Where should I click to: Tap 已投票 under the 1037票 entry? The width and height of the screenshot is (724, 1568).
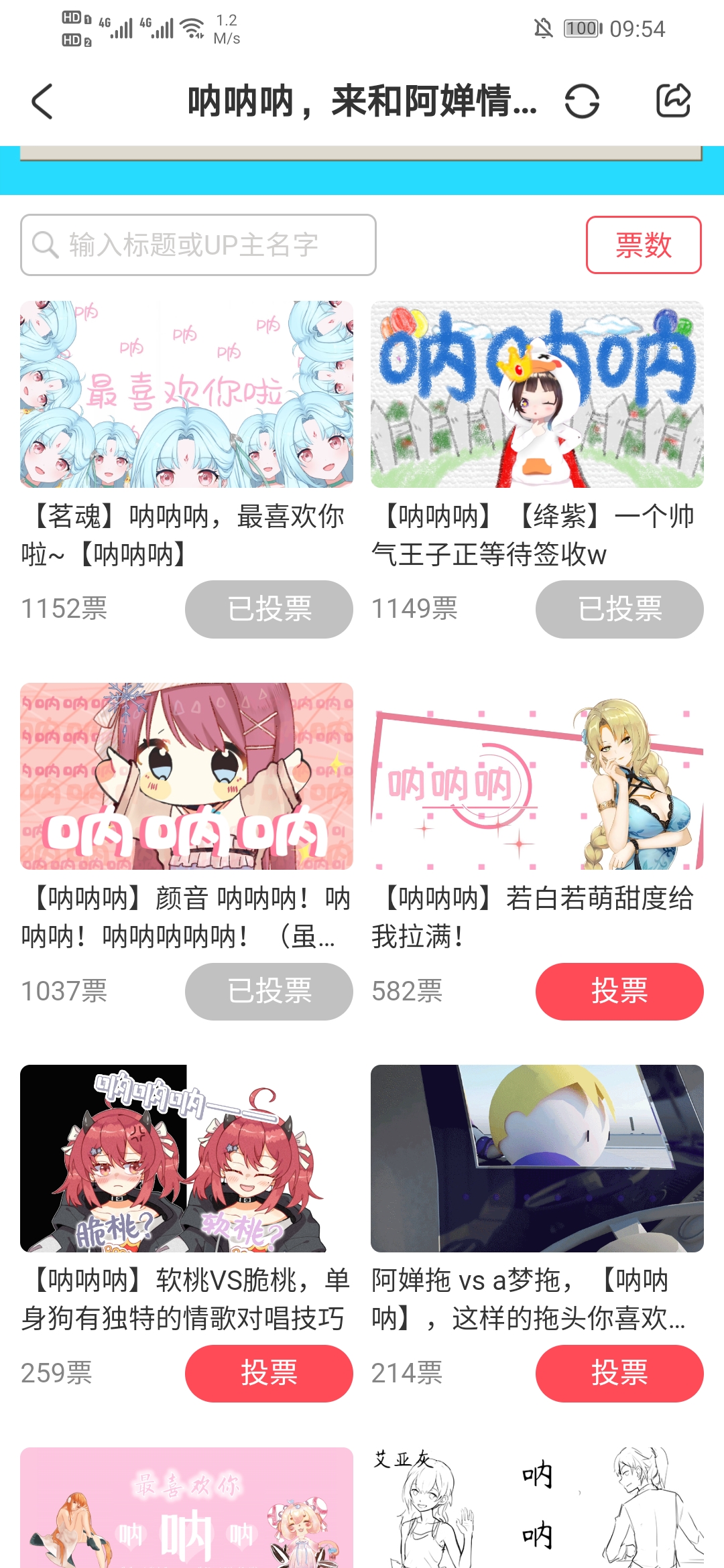tap(269, 991)
